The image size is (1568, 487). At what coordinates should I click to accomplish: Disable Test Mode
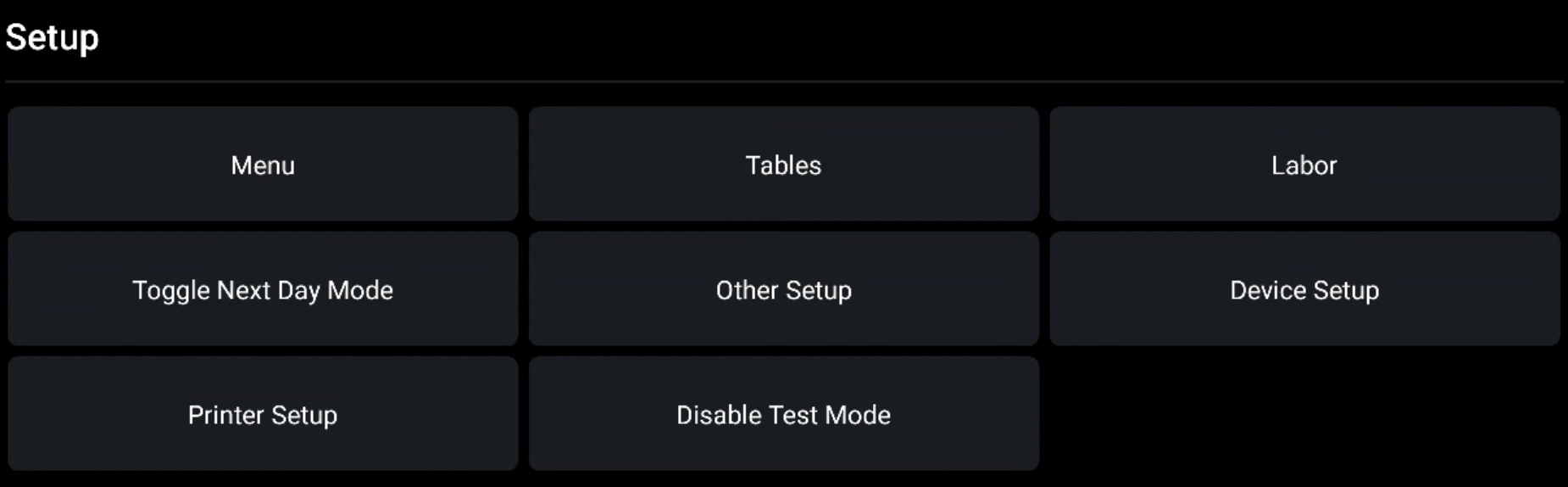coord(783,414)
